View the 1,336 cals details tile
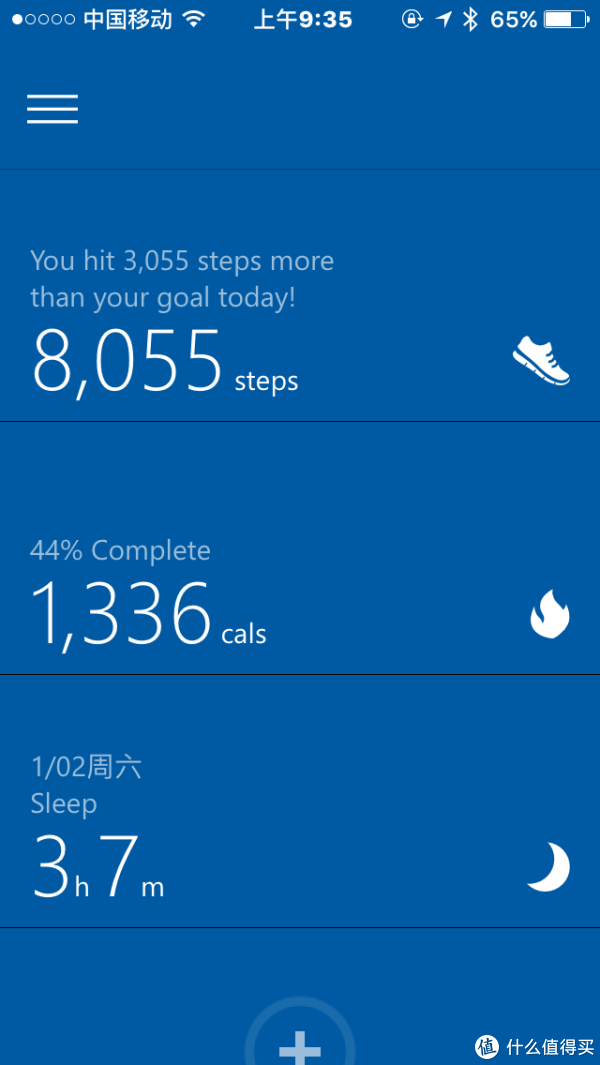This screenshot has width=600, height=1065. [300, 549]
